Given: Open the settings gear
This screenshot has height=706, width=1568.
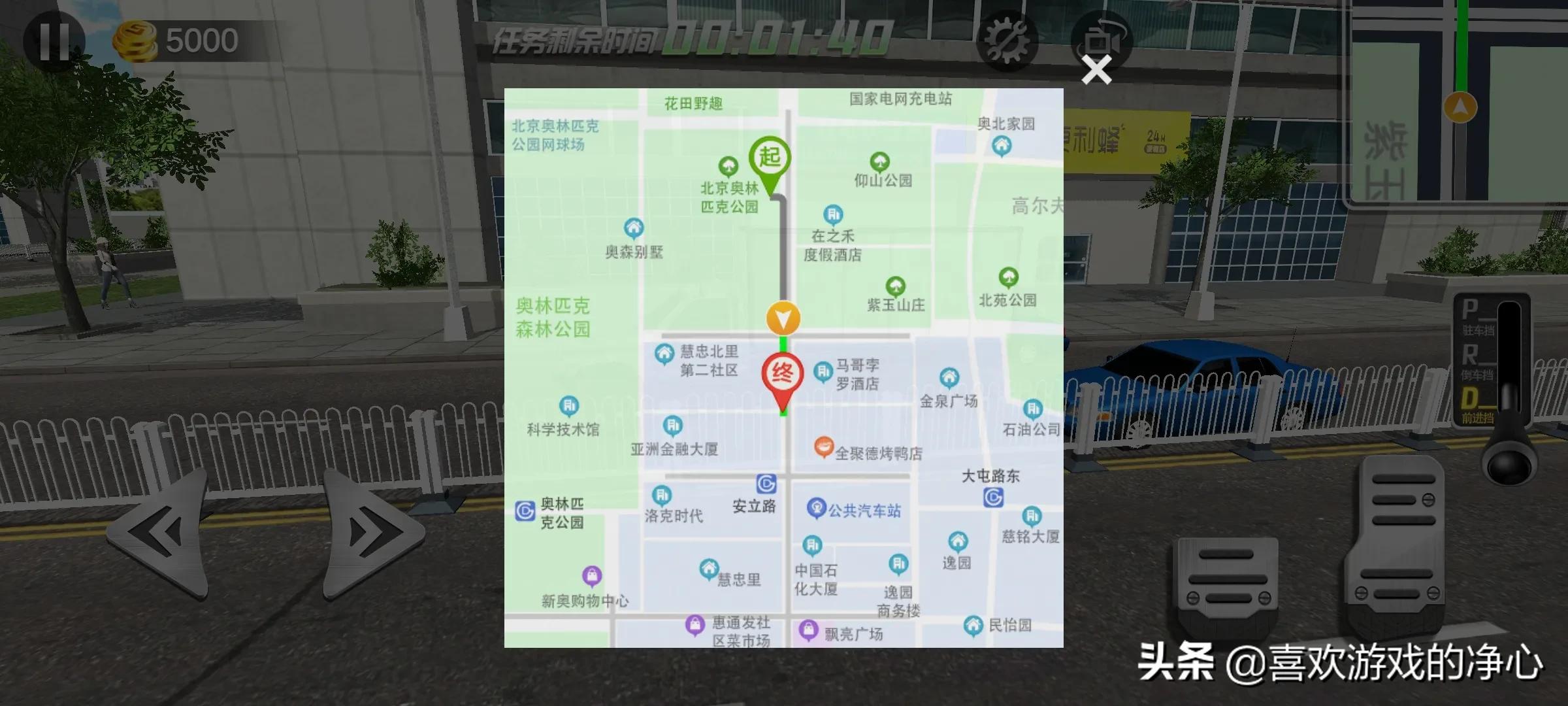Looking at the screenshot, I should coord(1007,41).
